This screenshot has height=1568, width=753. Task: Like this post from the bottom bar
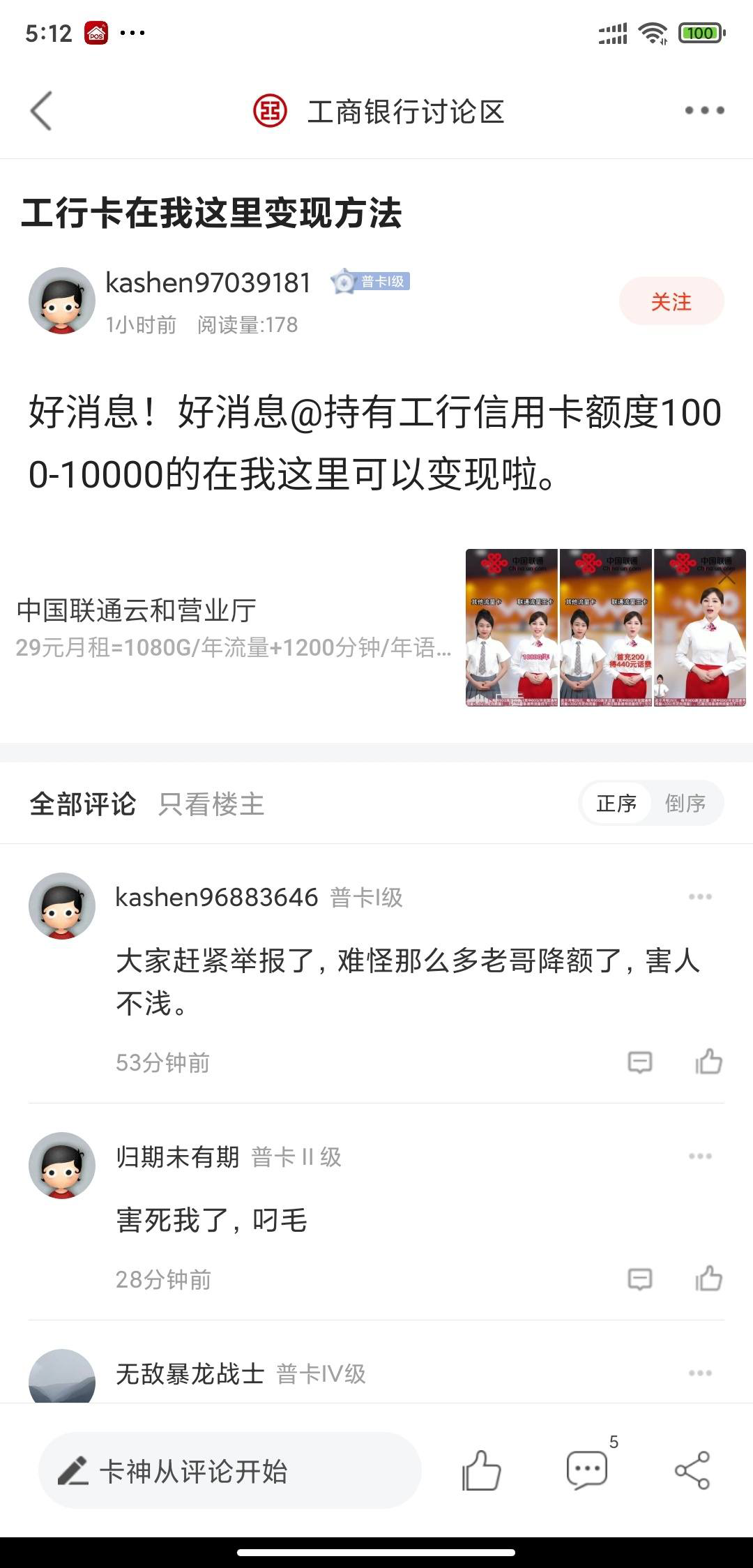point(481,1471)
